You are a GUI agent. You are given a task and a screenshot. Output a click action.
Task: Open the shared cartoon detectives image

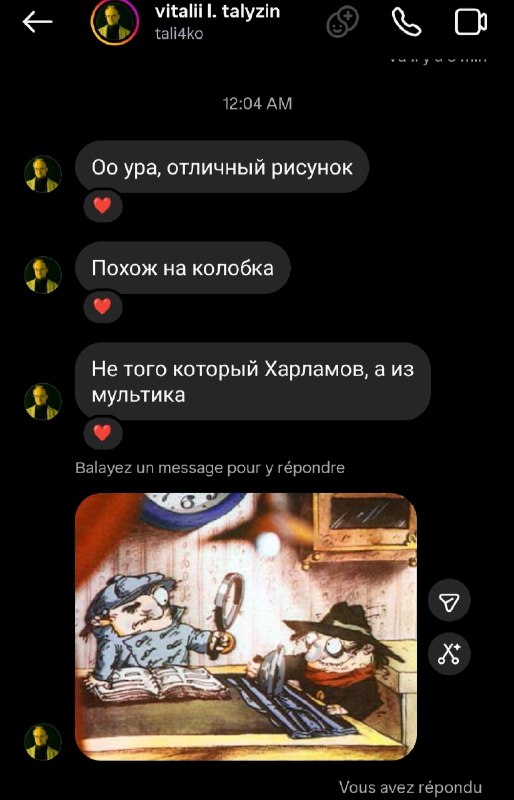pos(246,627)
